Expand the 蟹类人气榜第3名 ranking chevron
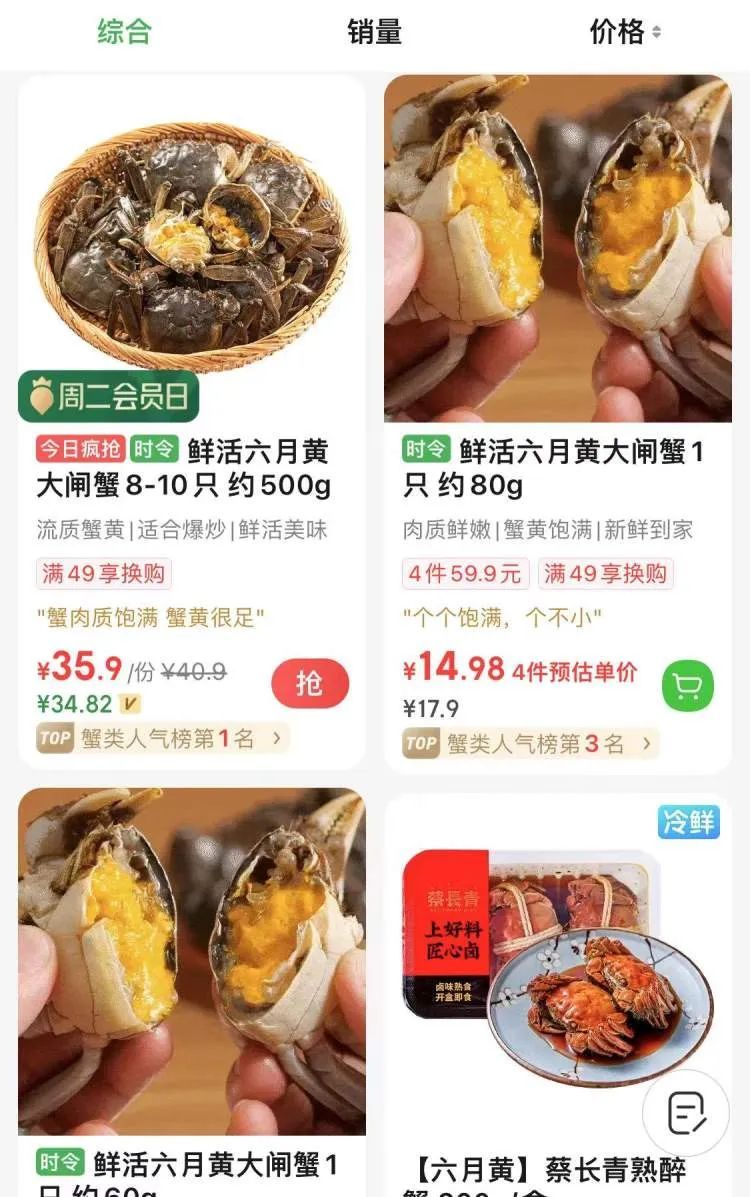 (649, 745)
